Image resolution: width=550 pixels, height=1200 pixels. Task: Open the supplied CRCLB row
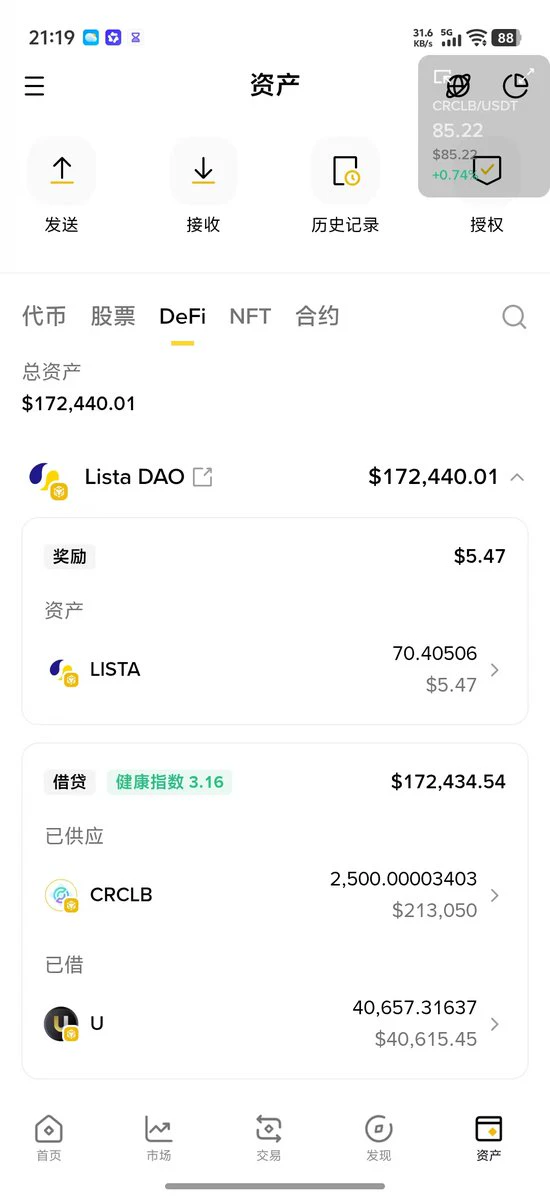click(275, 894)
